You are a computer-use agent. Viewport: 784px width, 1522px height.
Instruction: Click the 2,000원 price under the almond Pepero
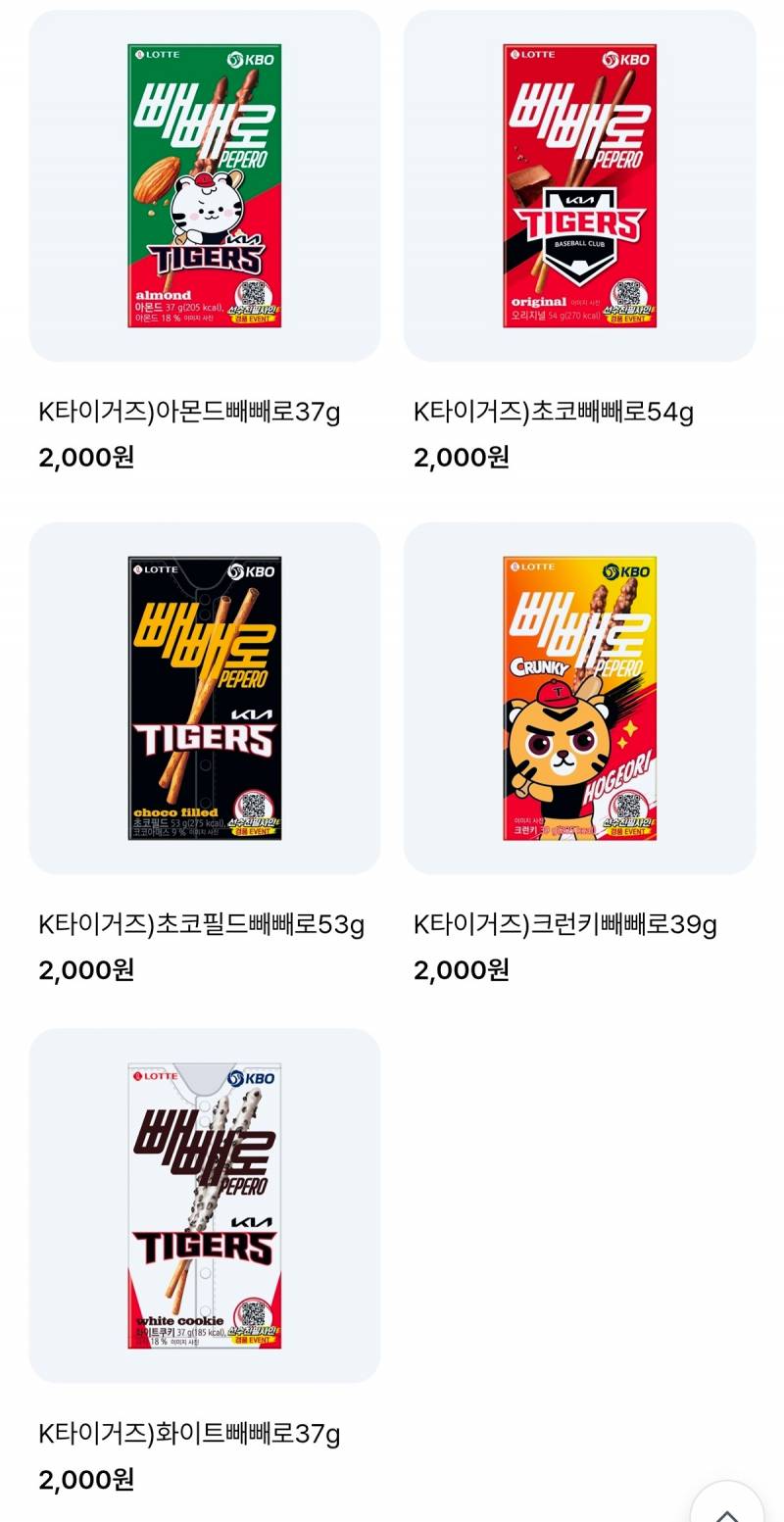pyautogui.click(x=85, y=457)
